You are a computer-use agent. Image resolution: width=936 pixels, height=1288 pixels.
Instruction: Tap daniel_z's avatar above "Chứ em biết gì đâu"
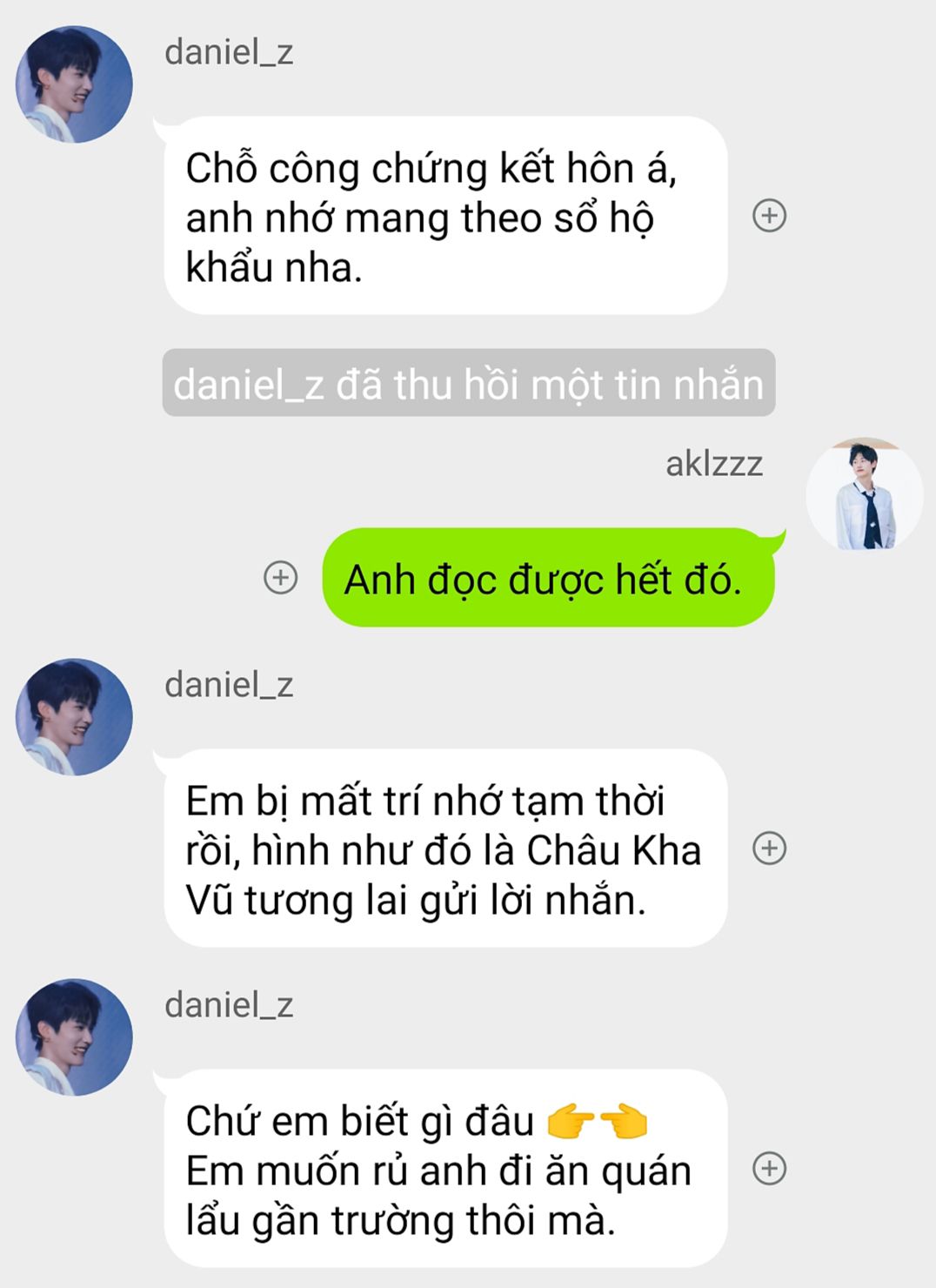(75, 1037)
